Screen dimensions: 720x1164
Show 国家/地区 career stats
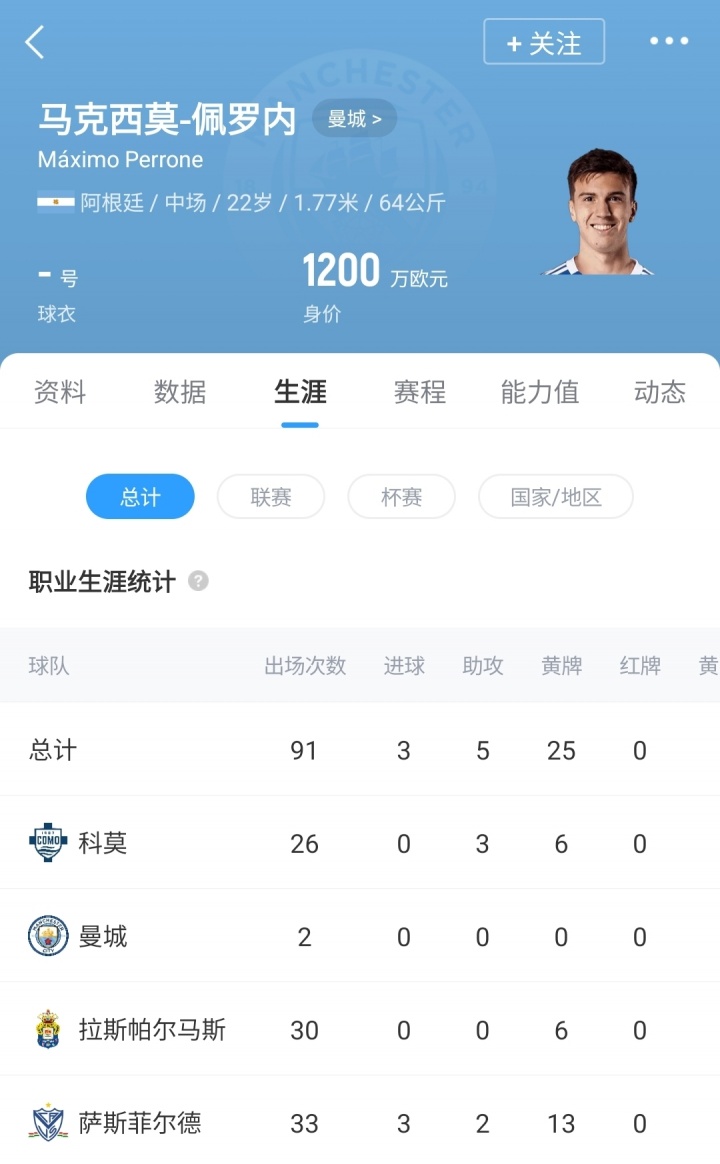coord(556,497)
